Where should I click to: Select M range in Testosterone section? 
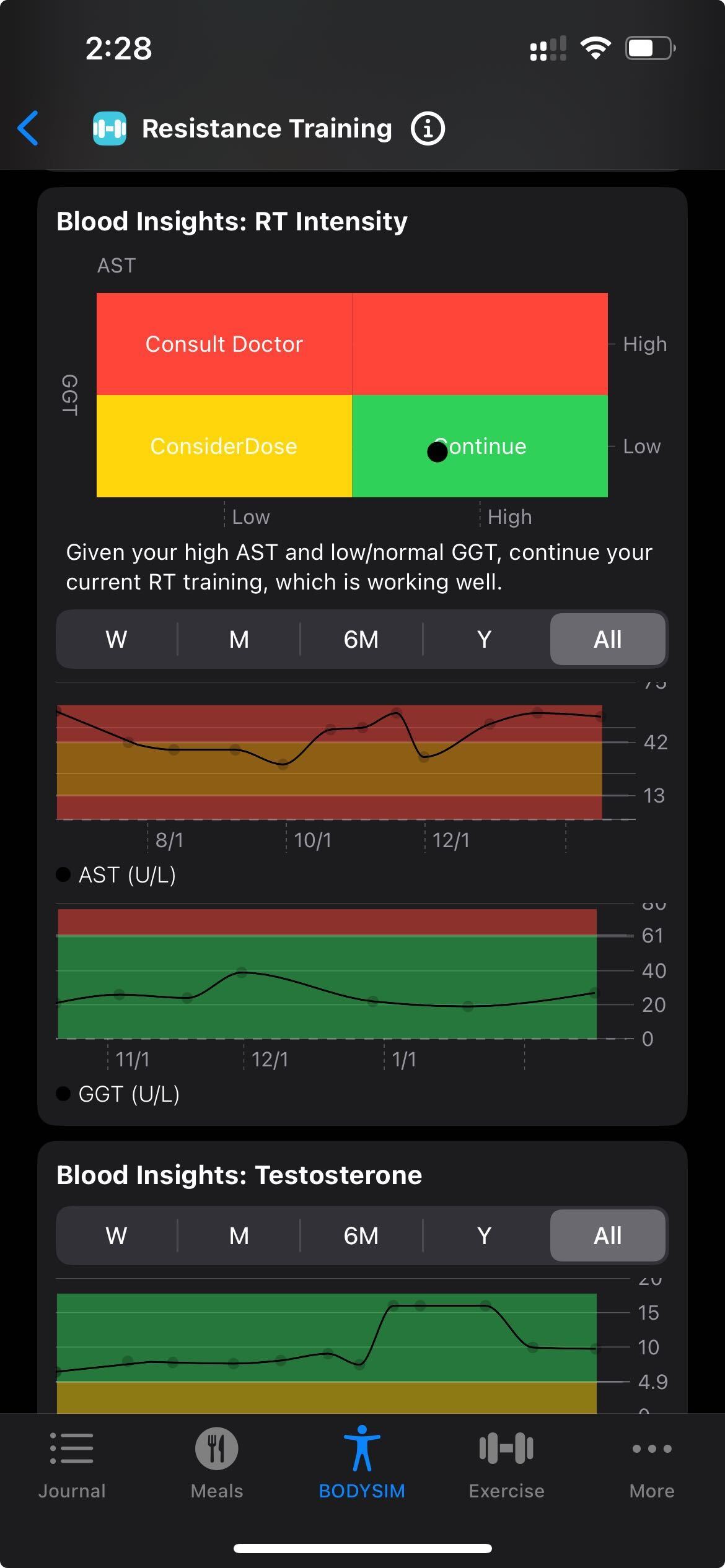[x=239, y=1235]
